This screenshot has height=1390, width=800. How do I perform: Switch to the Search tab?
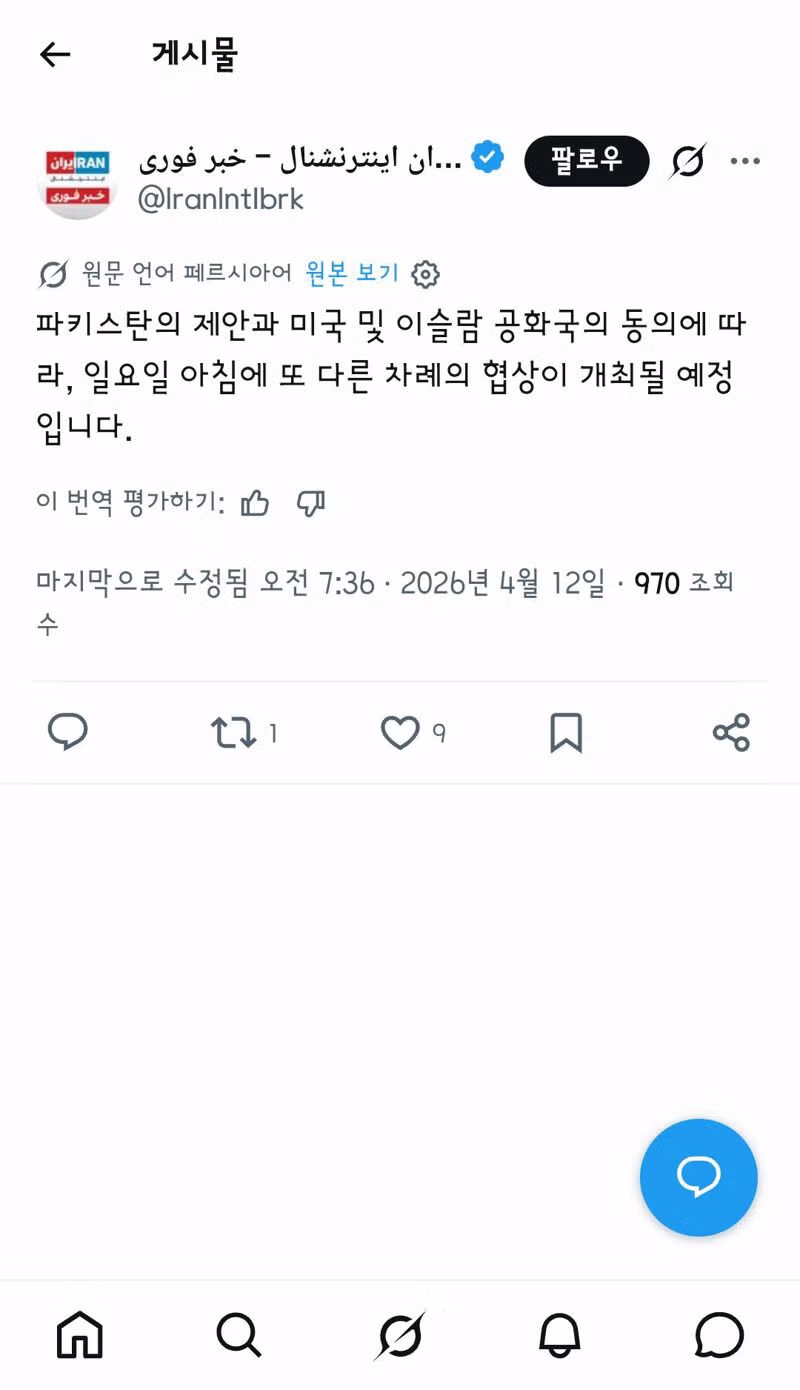(239, 1335)
